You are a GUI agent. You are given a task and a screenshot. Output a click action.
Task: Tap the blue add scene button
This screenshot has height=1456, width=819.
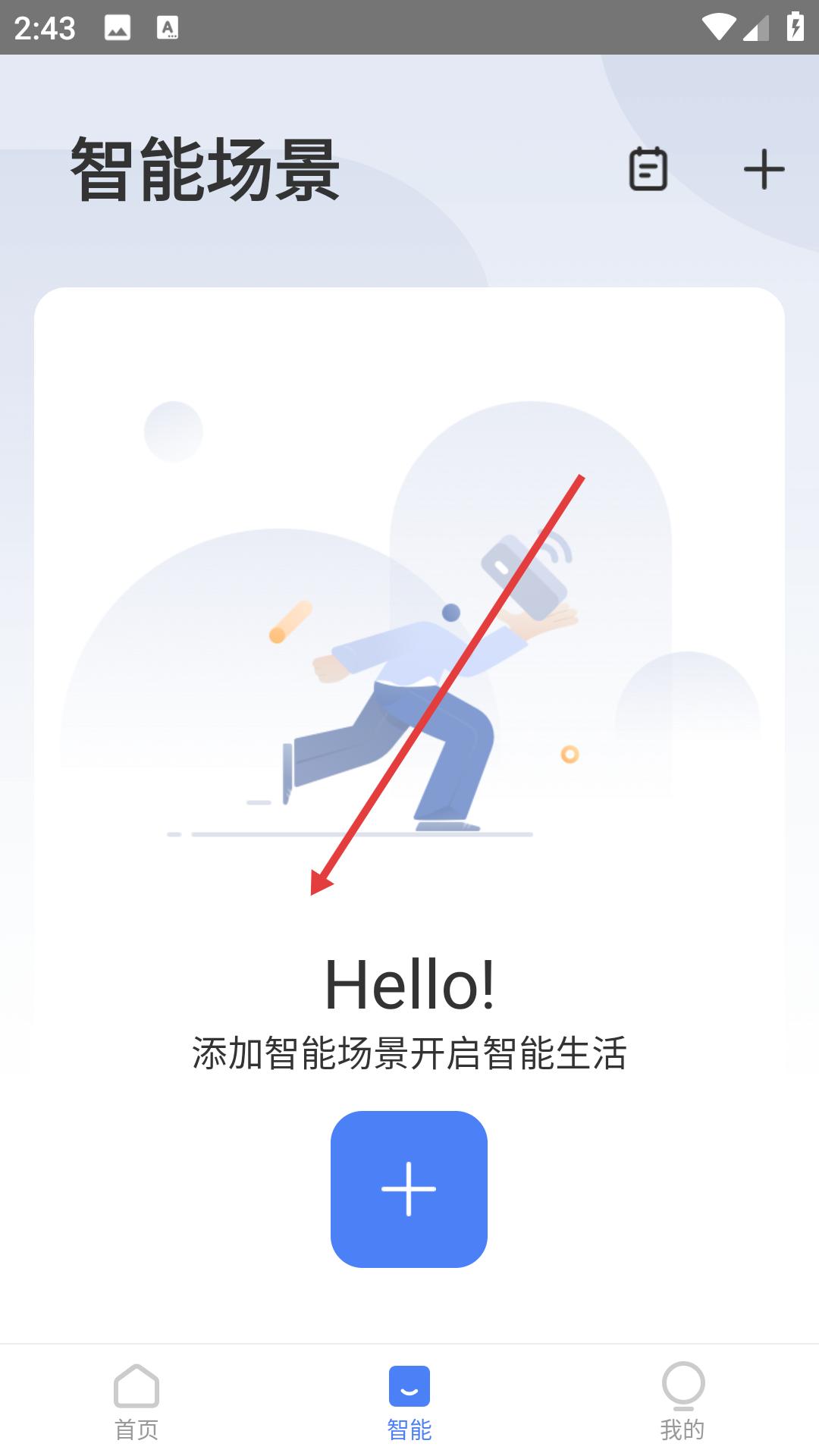pos(409,1188)
